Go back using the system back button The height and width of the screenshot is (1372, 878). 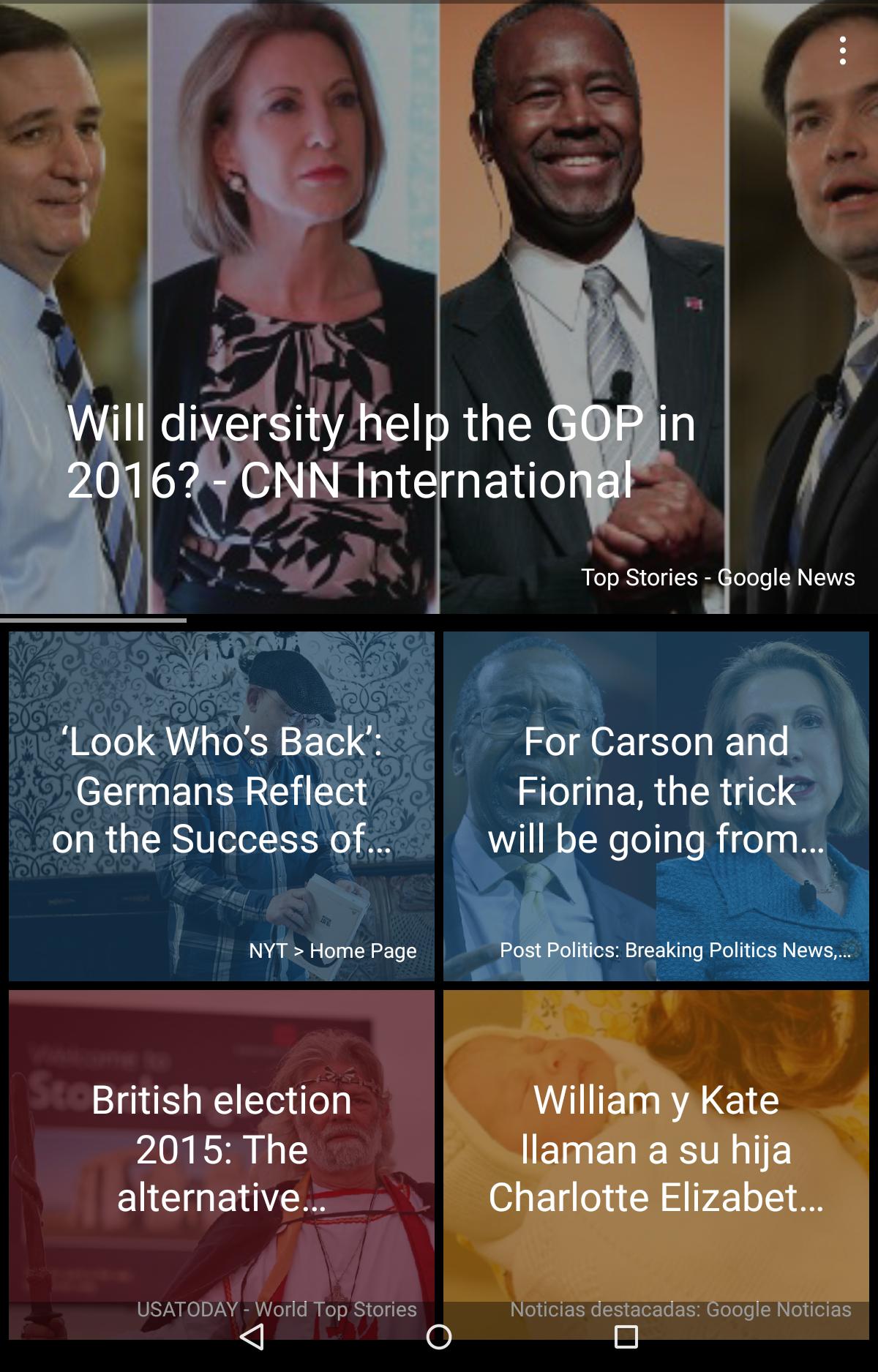coord(252,1337)
